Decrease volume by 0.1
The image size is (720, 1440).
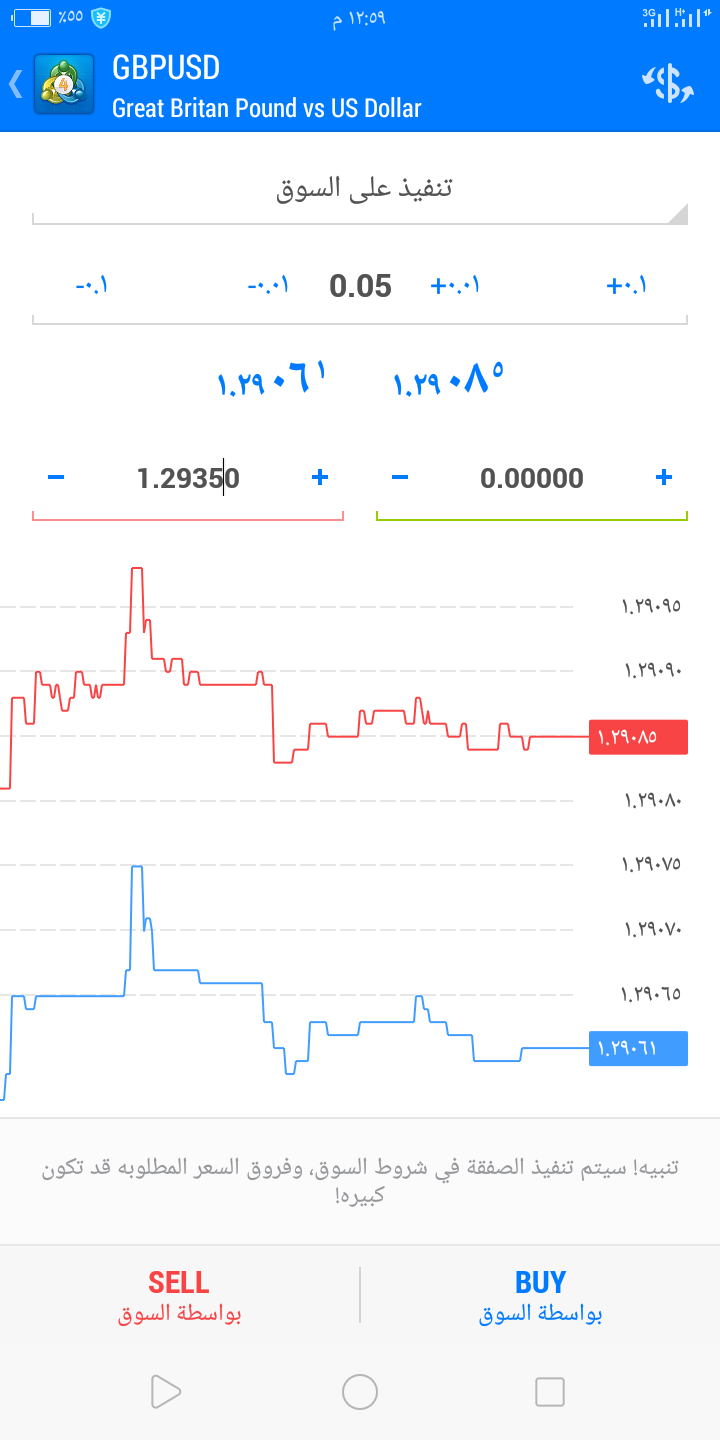point(92,286)
